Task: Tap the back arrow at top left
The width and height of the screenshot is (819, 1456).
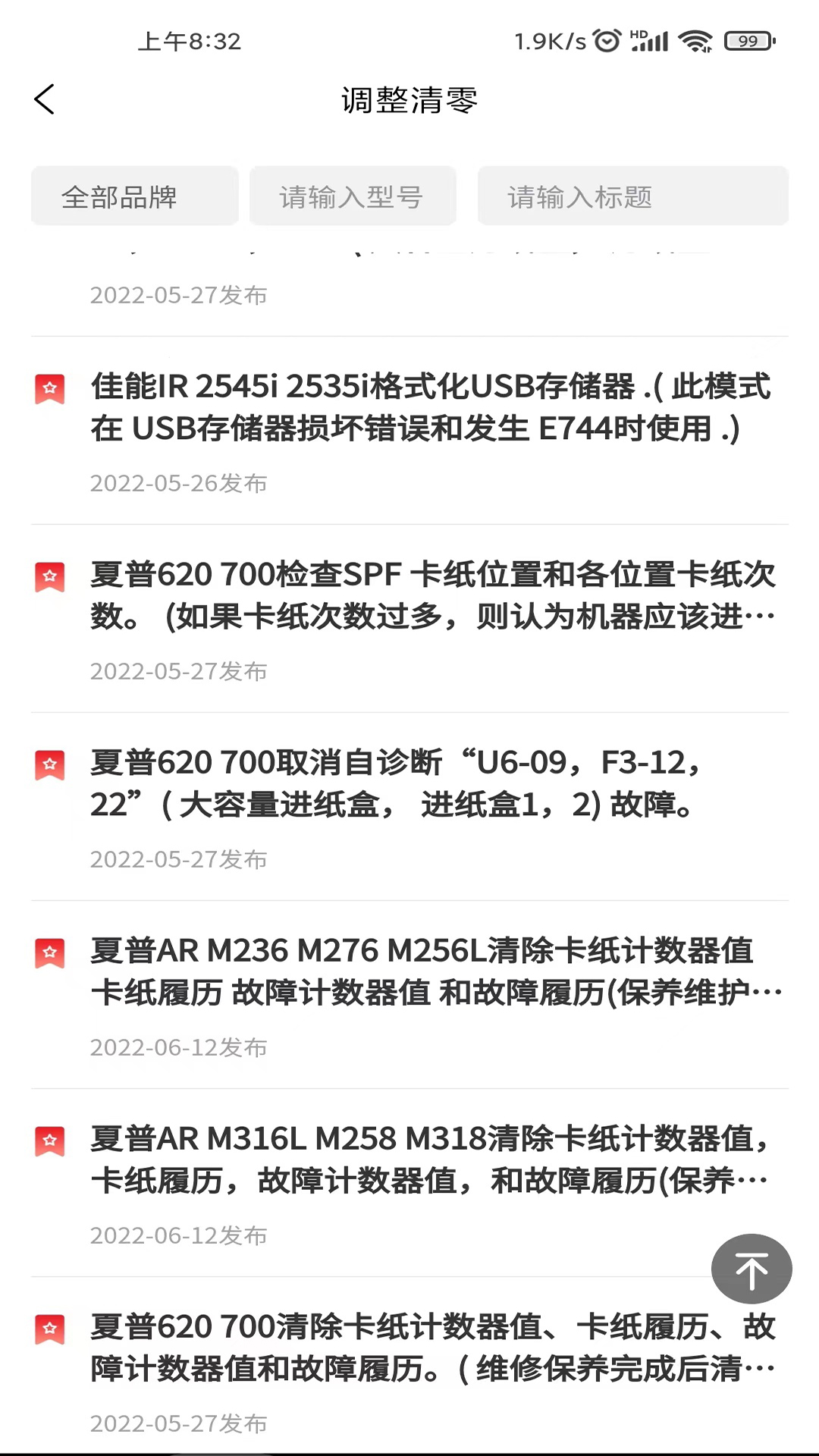Action: 45,99
